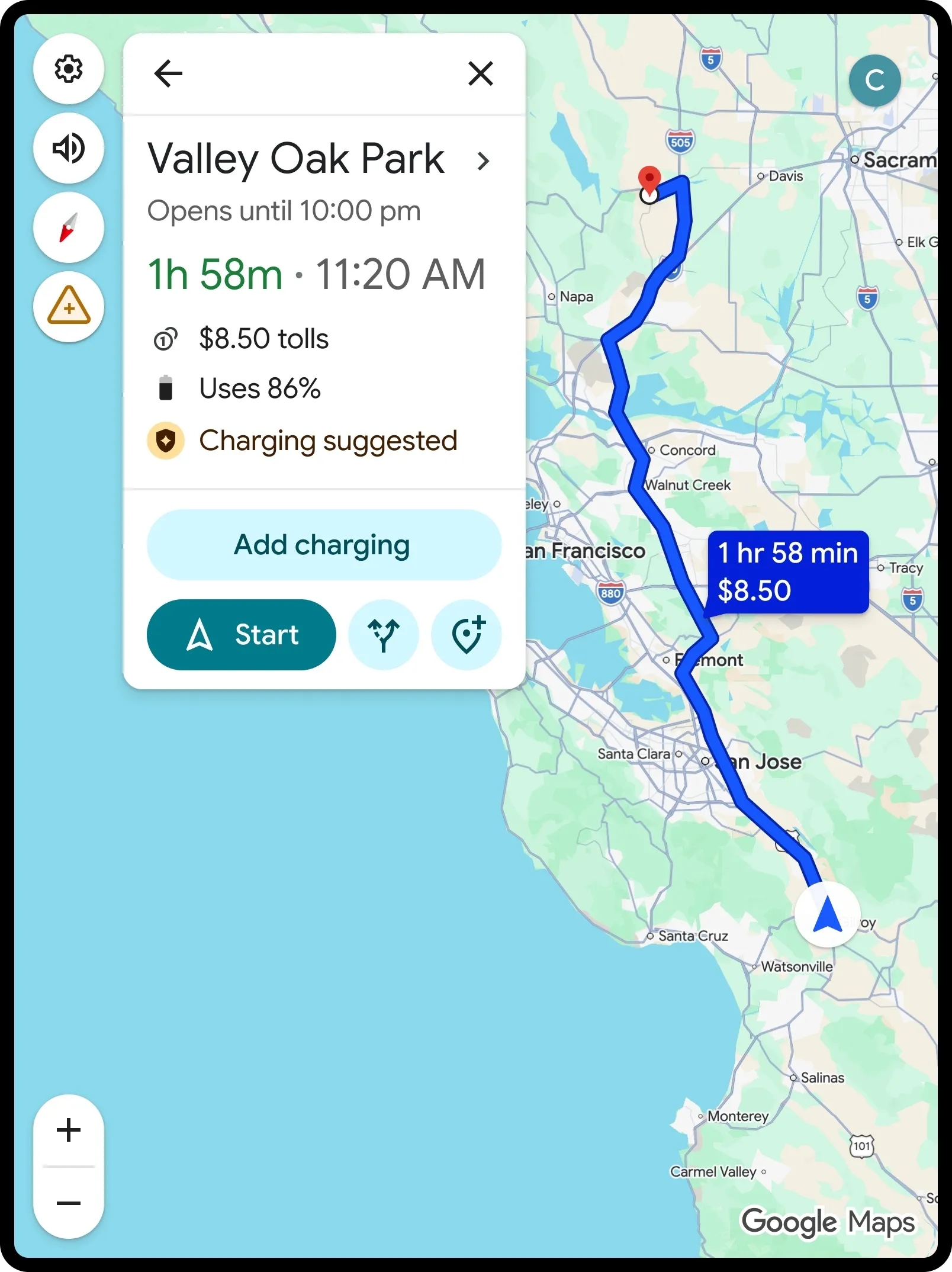Tap the battery usage icon
Viewport: 952px width, 1272px height.
pos(166,388)
